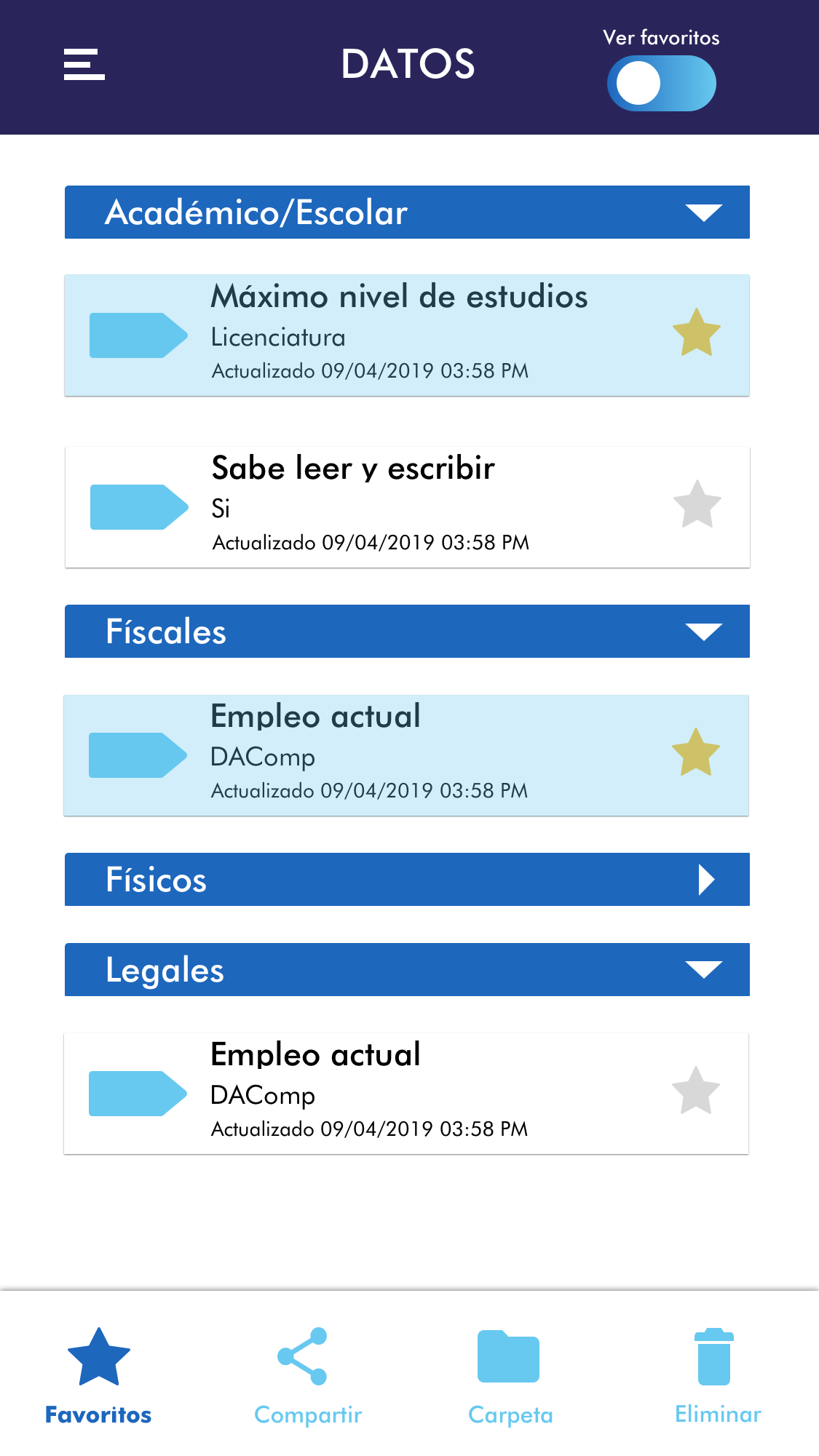The height and width of the screenshot is (1456, 819).
Task: Collapse the Académico/Escolar section
Action: (703, 212)
